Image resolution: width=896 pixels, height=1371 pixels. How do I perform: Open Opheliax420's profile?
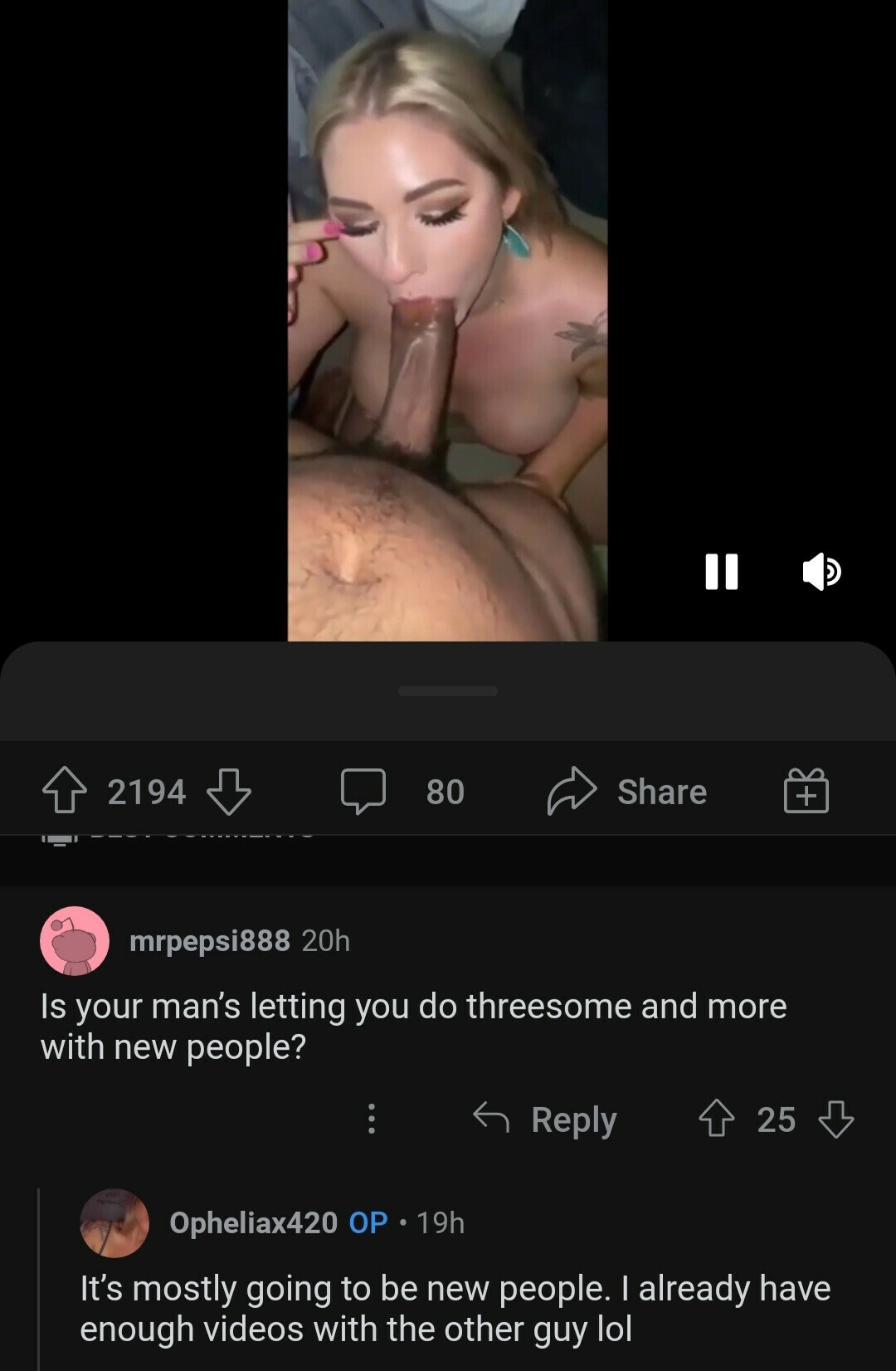(253, 1222)
